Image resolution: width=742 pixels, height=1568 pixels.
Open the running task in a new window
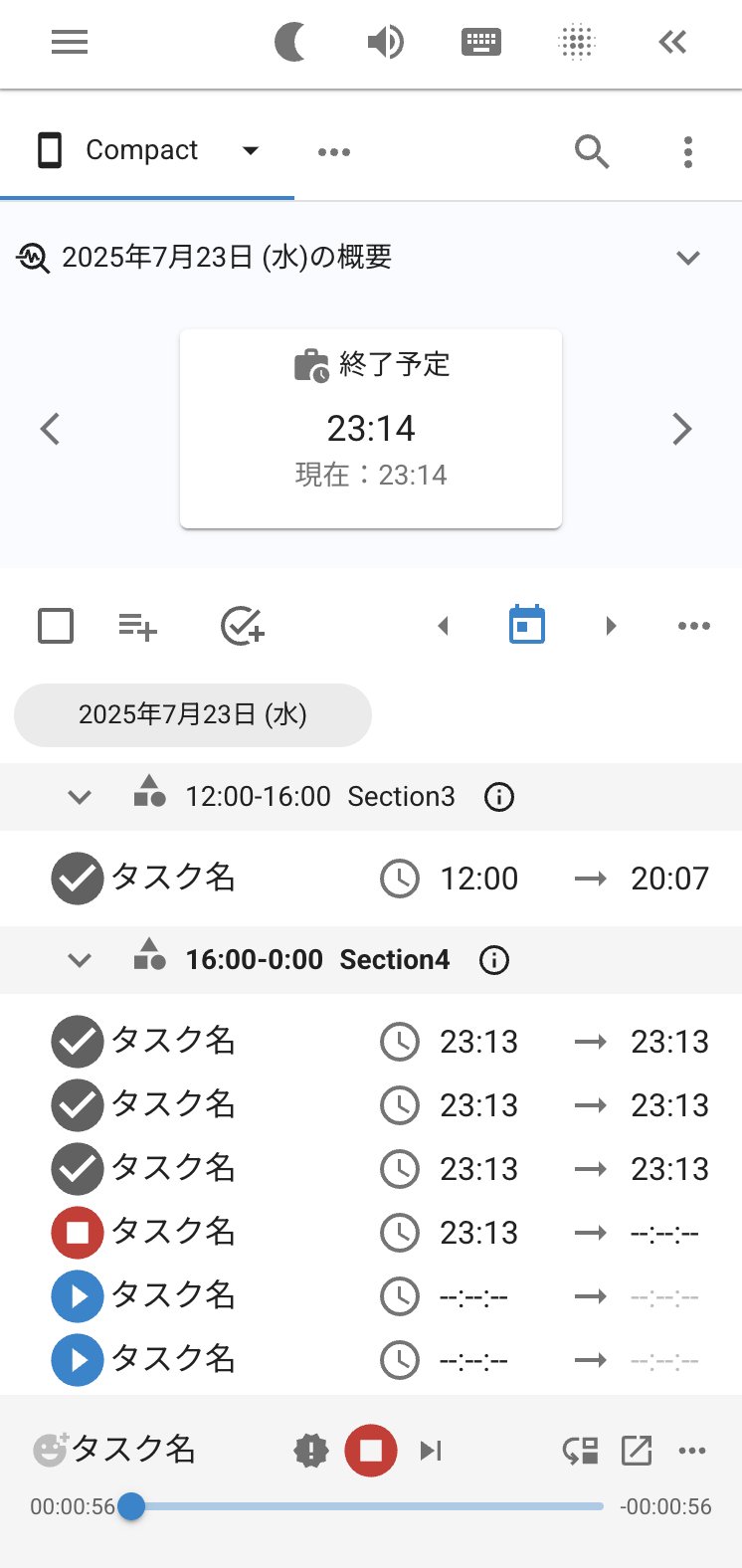point(637,1451)
